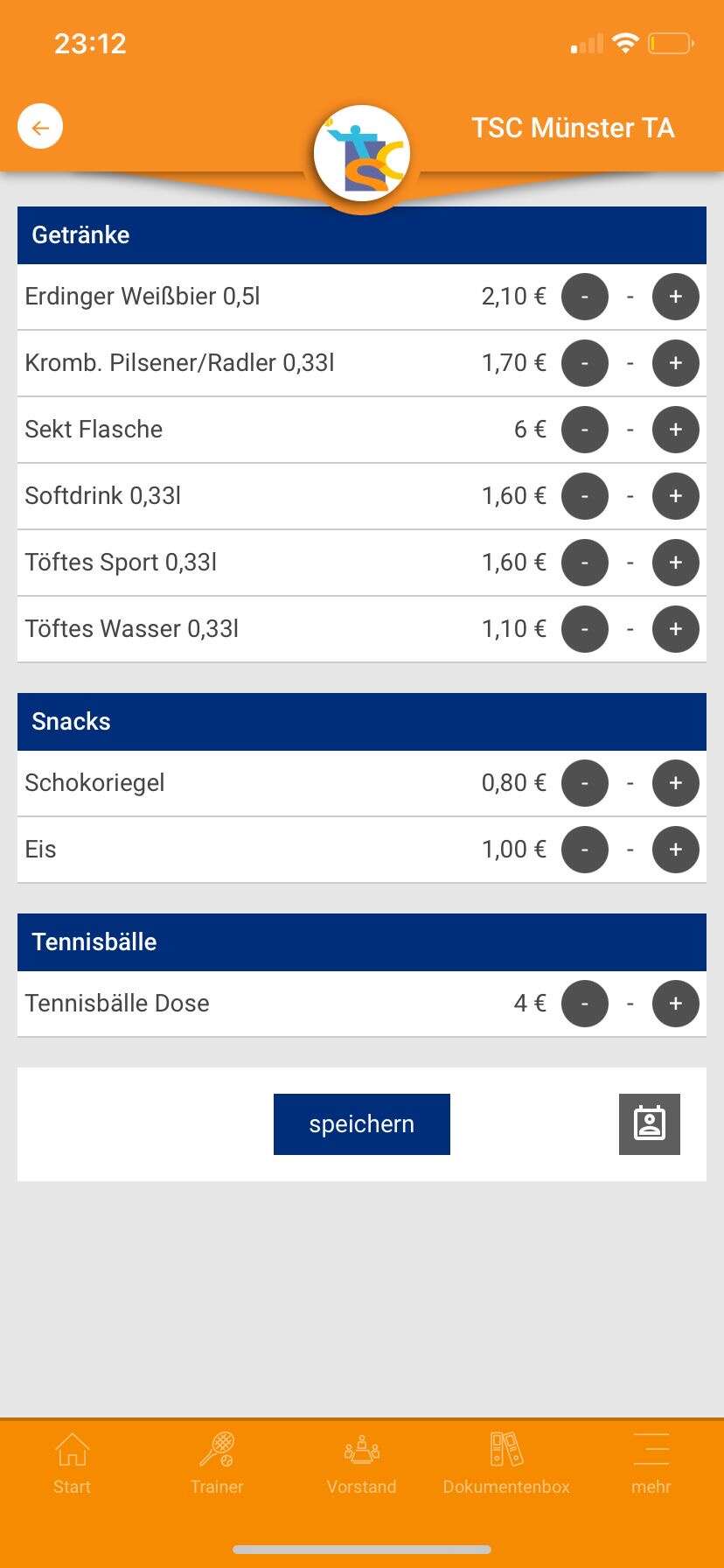
Task: Decrease Schokoriegel quantity
Action: click(584, 783)
